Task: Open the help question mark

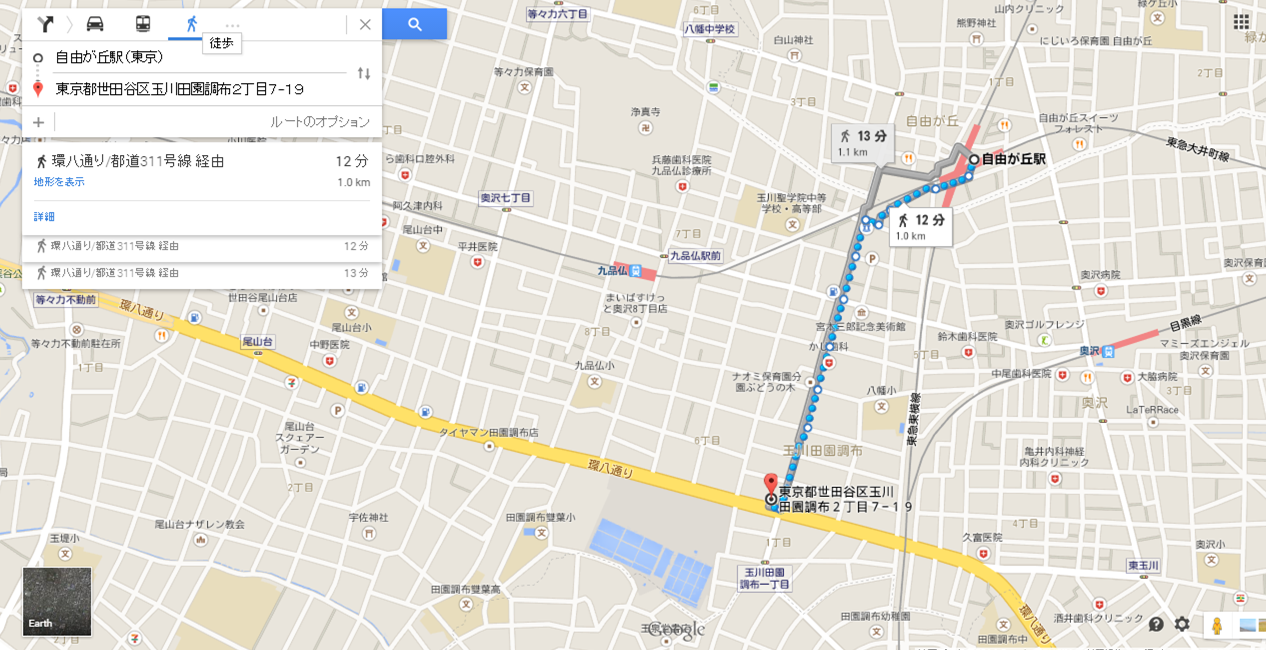Action: point(1156,624)
